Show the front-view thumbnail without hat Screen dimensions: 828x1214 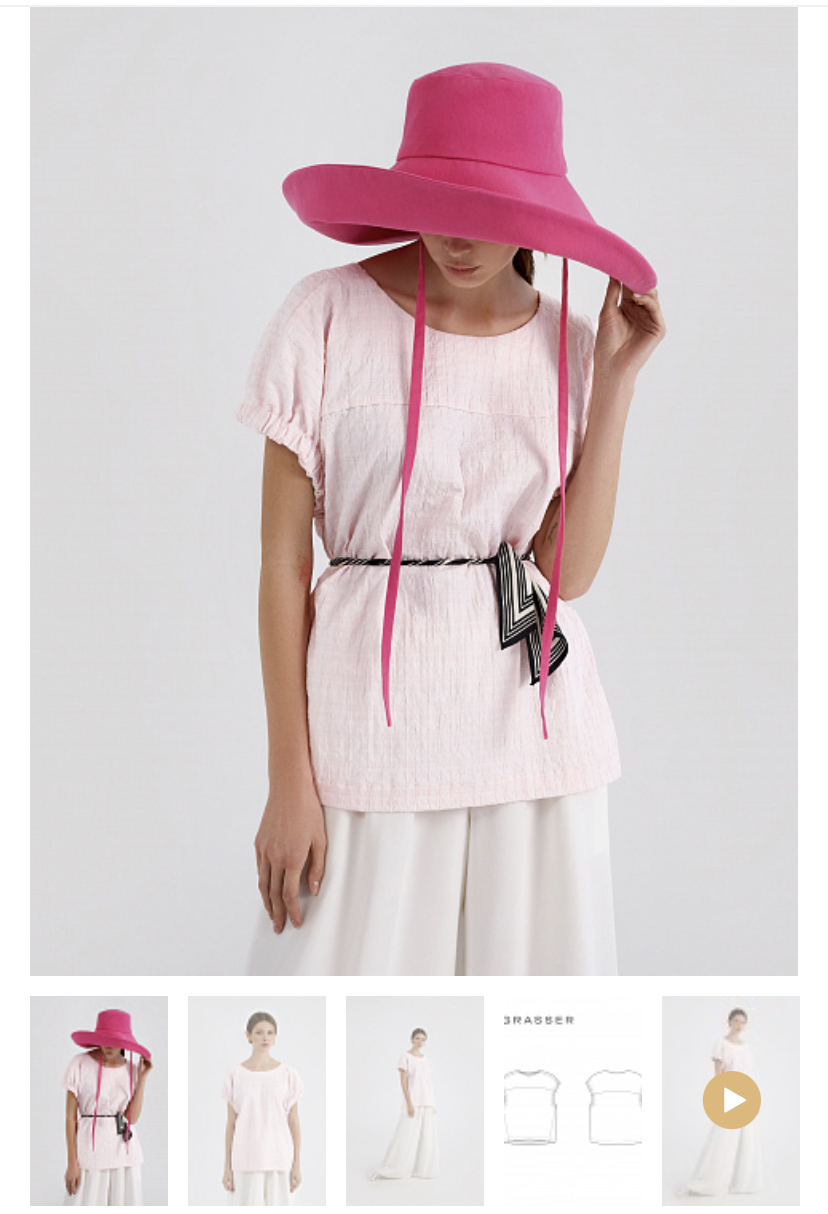(x=257, y=1100)
